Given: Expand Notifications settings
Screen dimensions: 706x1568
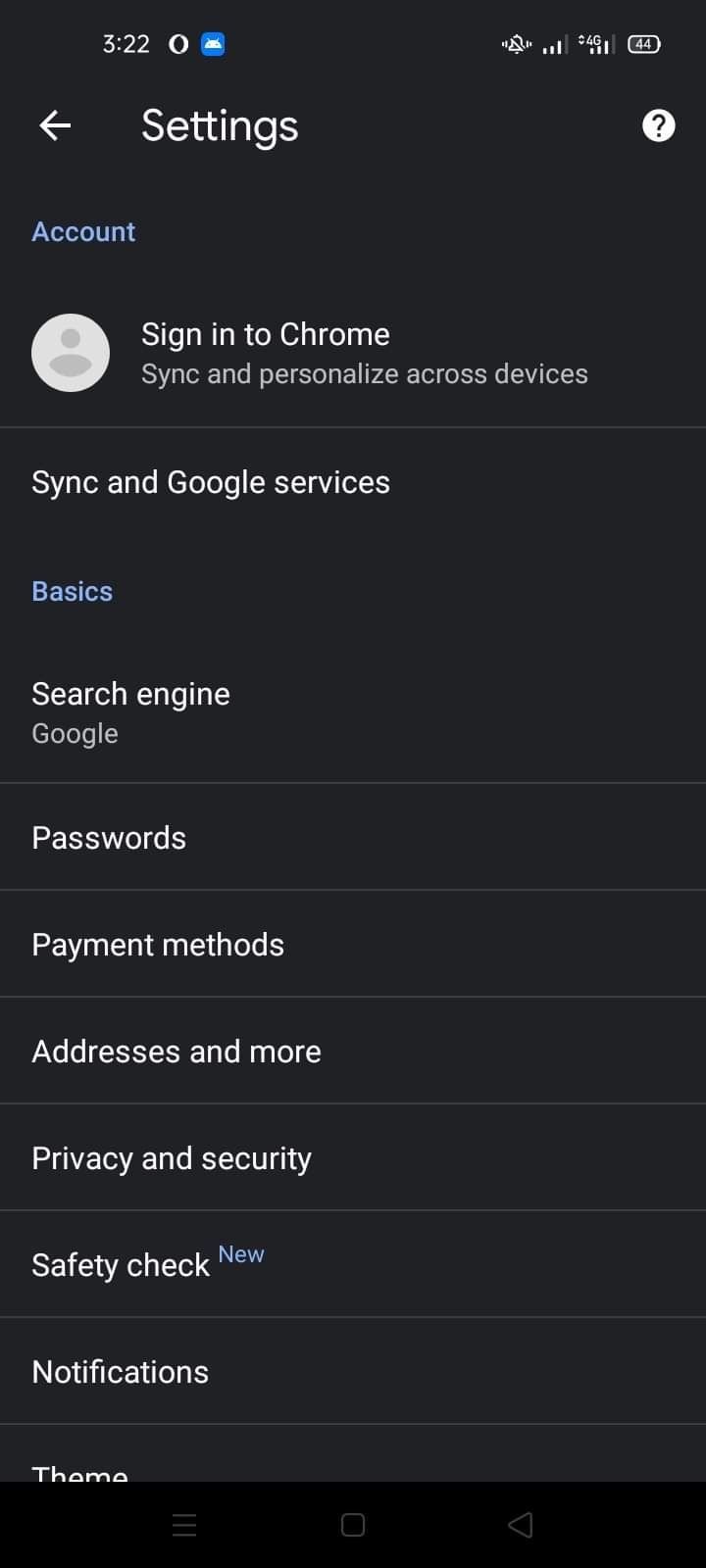Looking at the screenshot, I should pos(120,1371).
